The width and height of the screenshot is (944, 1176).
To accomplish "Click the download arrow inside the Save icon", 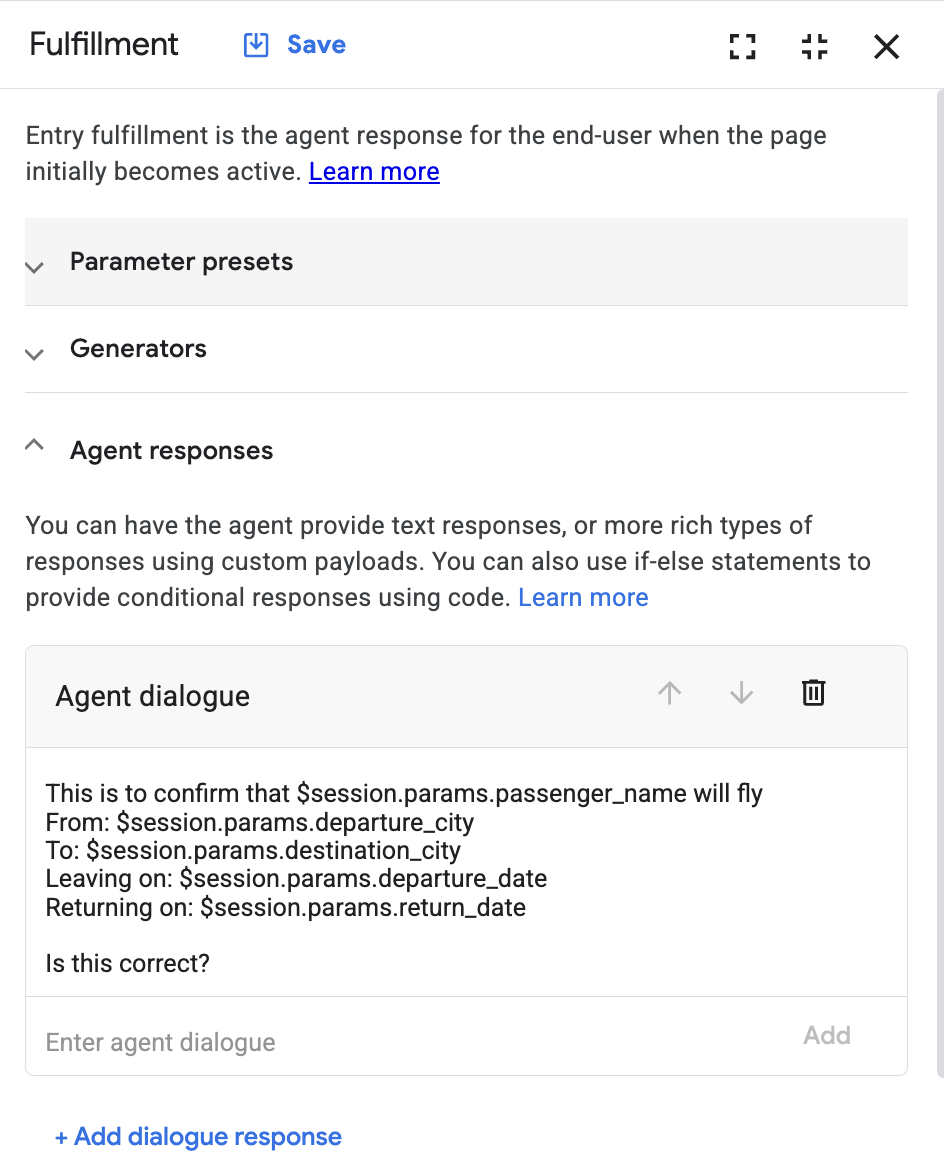I will [x=257, y=44].
